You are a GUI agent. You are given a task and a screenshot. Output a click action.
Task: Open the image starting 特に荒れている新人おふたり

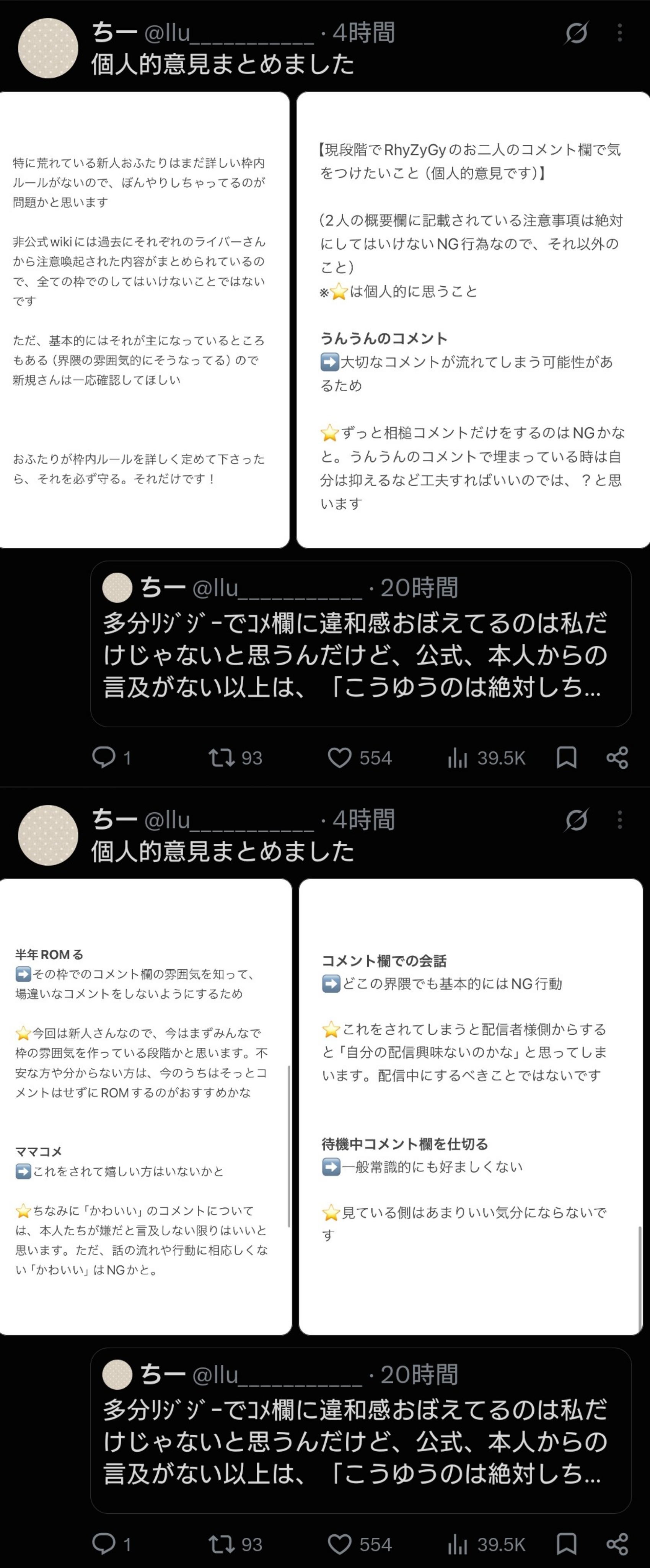point(144,320)
